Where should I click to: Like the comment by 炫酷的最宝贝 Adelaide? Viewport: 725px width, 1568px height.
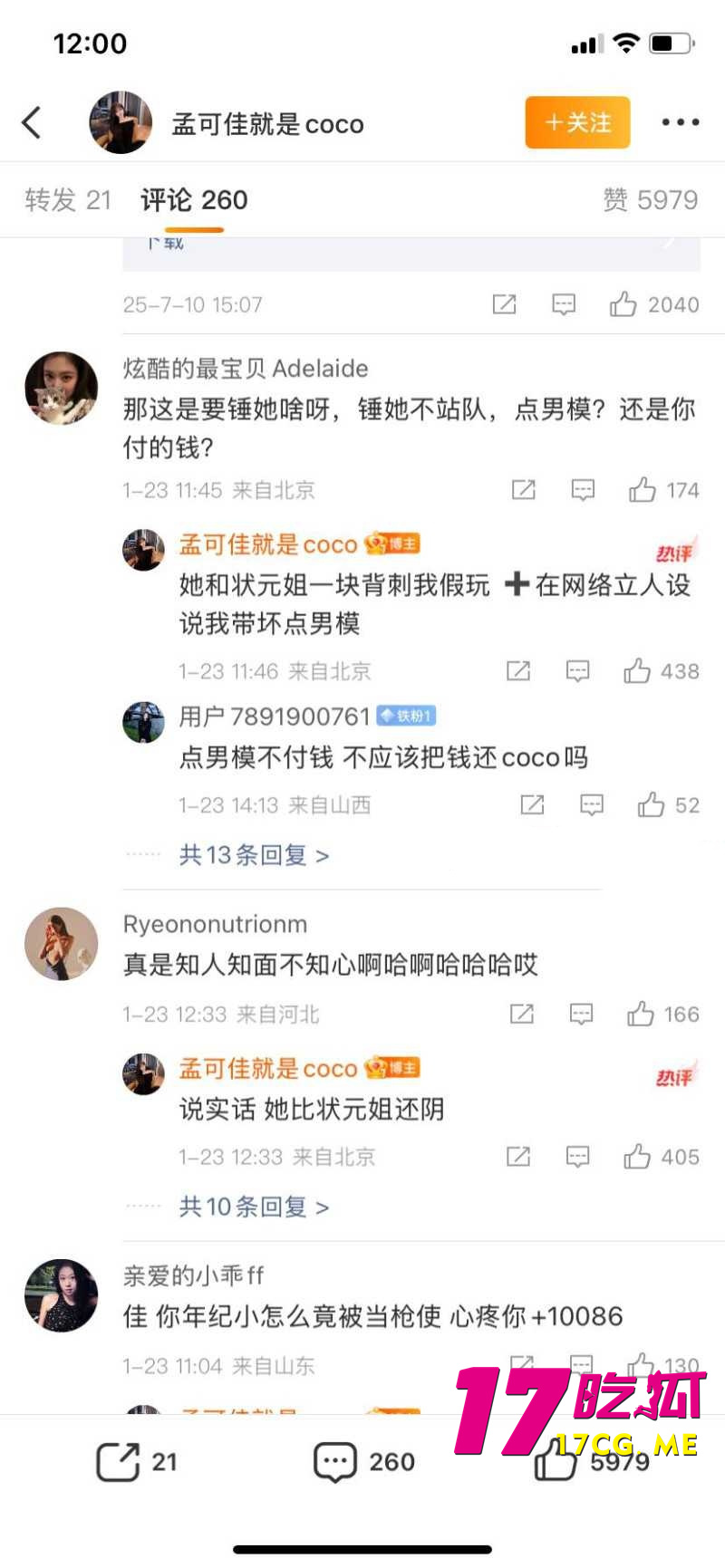point(643,490)
